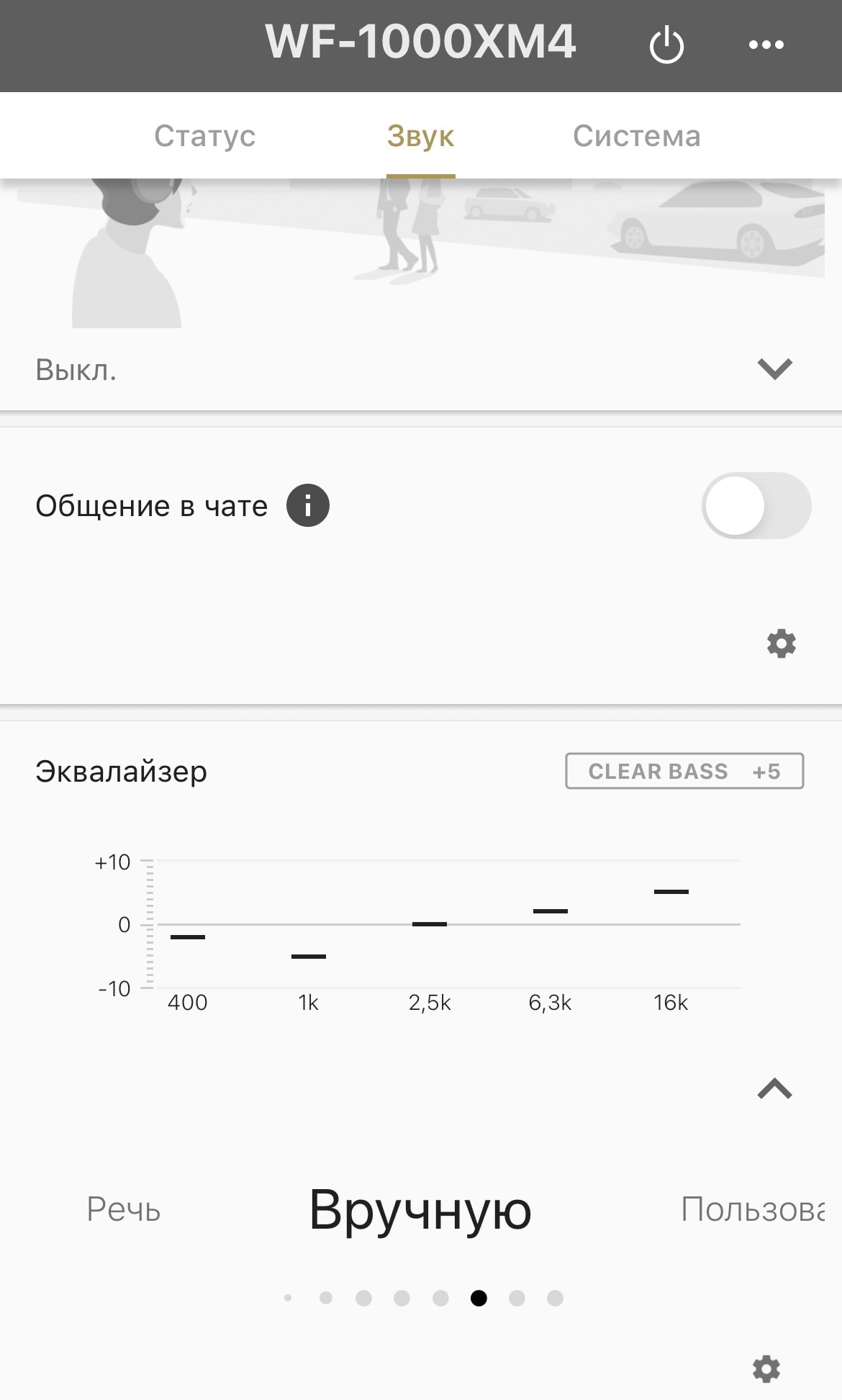Viewport: 842px width, 1400px height.
Task: Select the Речь equalizer preset
Action: (x=123, y=1209)
